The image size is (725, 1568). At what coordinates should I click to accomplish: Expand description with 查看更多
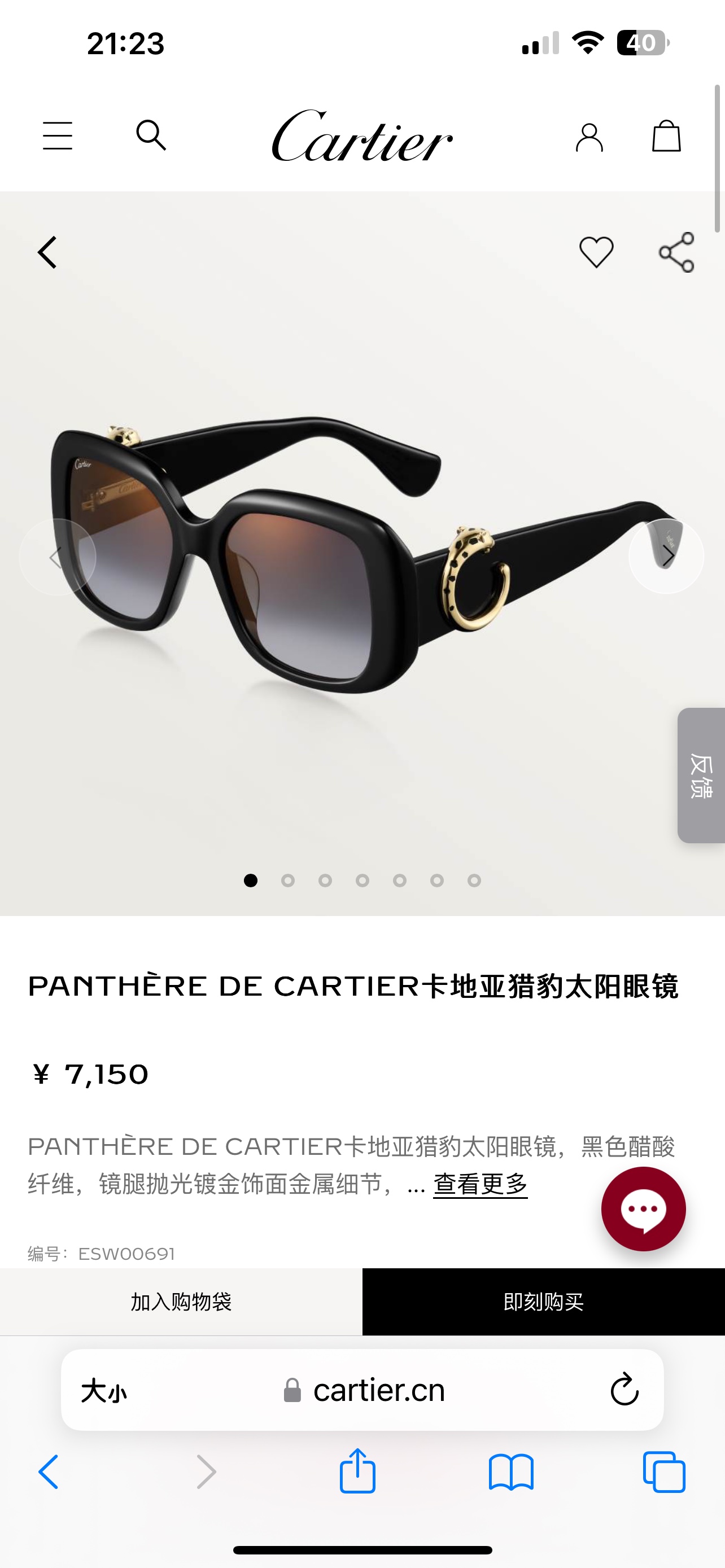480,1184
